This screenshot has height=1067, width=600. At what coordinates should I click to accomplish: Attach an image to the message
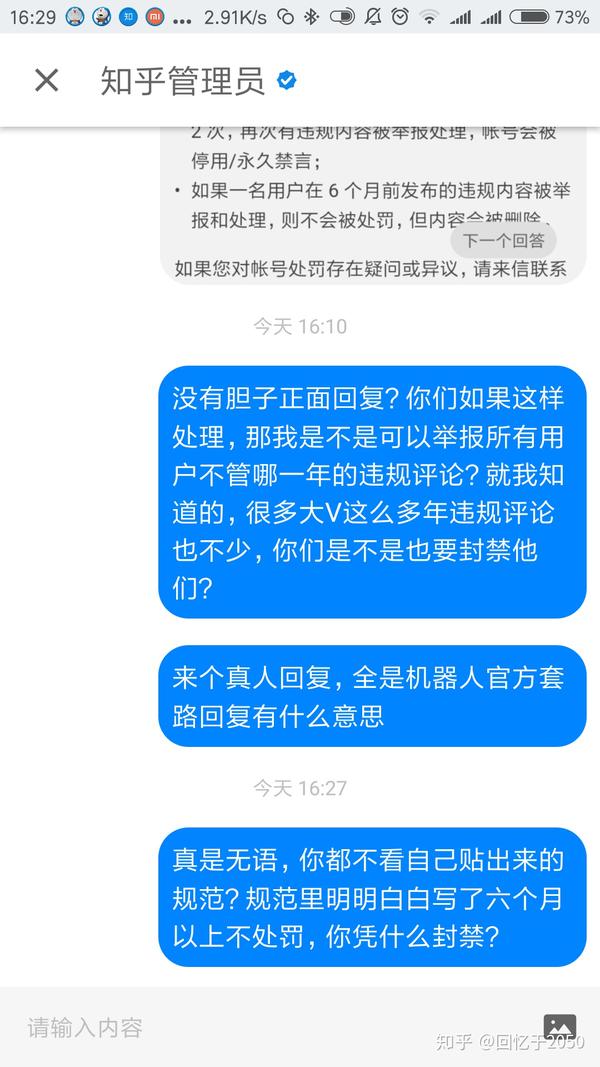pyautogui.click(x=559, y=1026)
